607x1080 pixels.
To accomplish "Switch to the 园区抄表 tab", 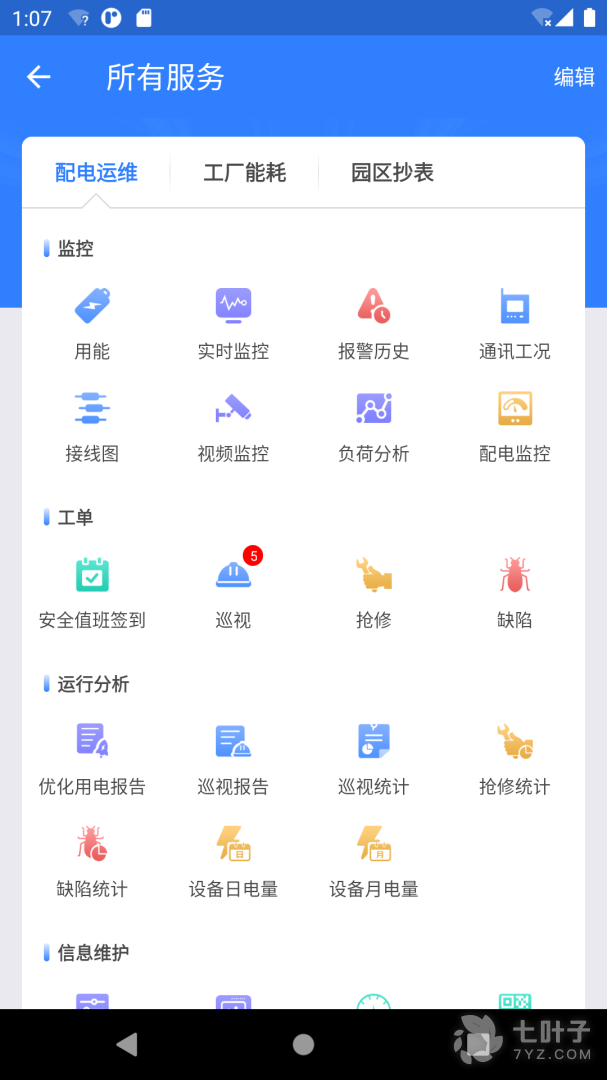I will [392, 173].
